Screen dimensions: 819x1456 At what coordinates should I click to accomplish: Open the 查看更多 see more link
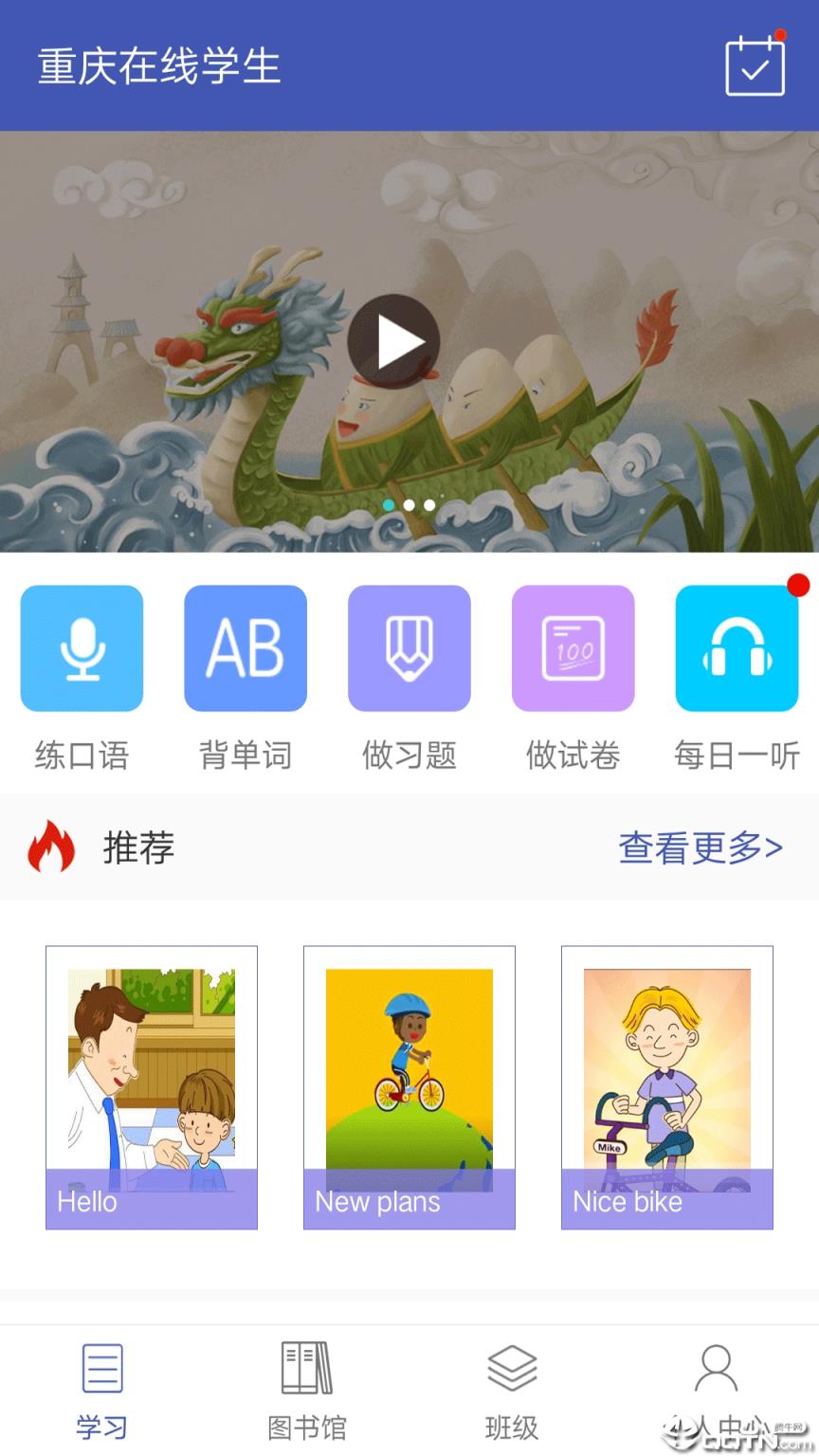(x=700, y=848)
